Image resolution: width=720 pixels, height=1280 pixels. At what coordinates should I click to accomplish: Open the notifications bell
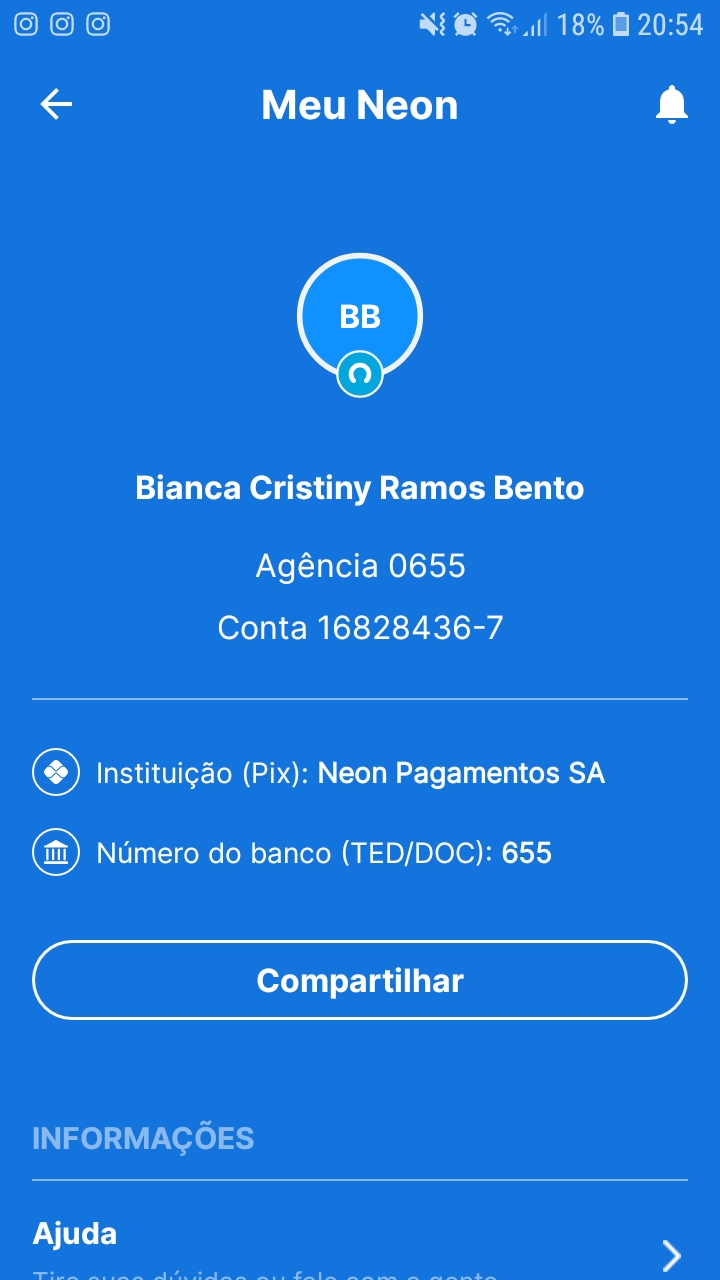point(672,105)
